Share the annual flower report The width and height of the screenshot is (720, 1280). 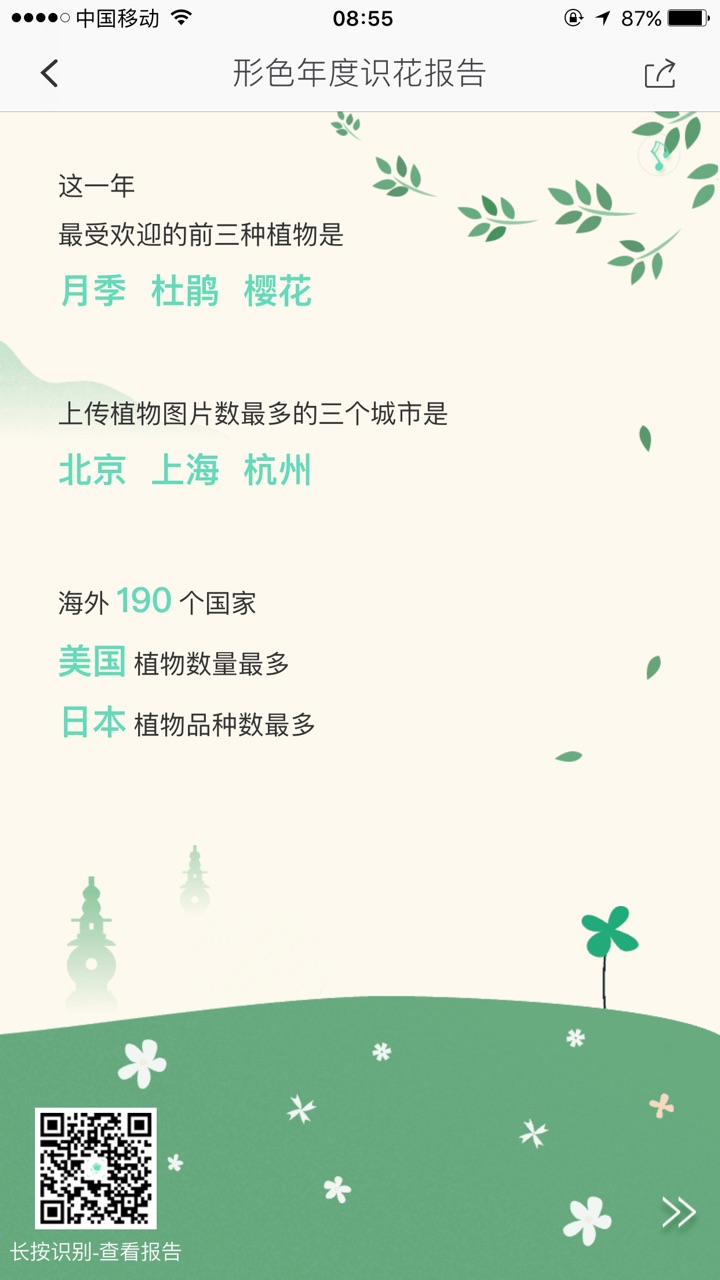660,74
